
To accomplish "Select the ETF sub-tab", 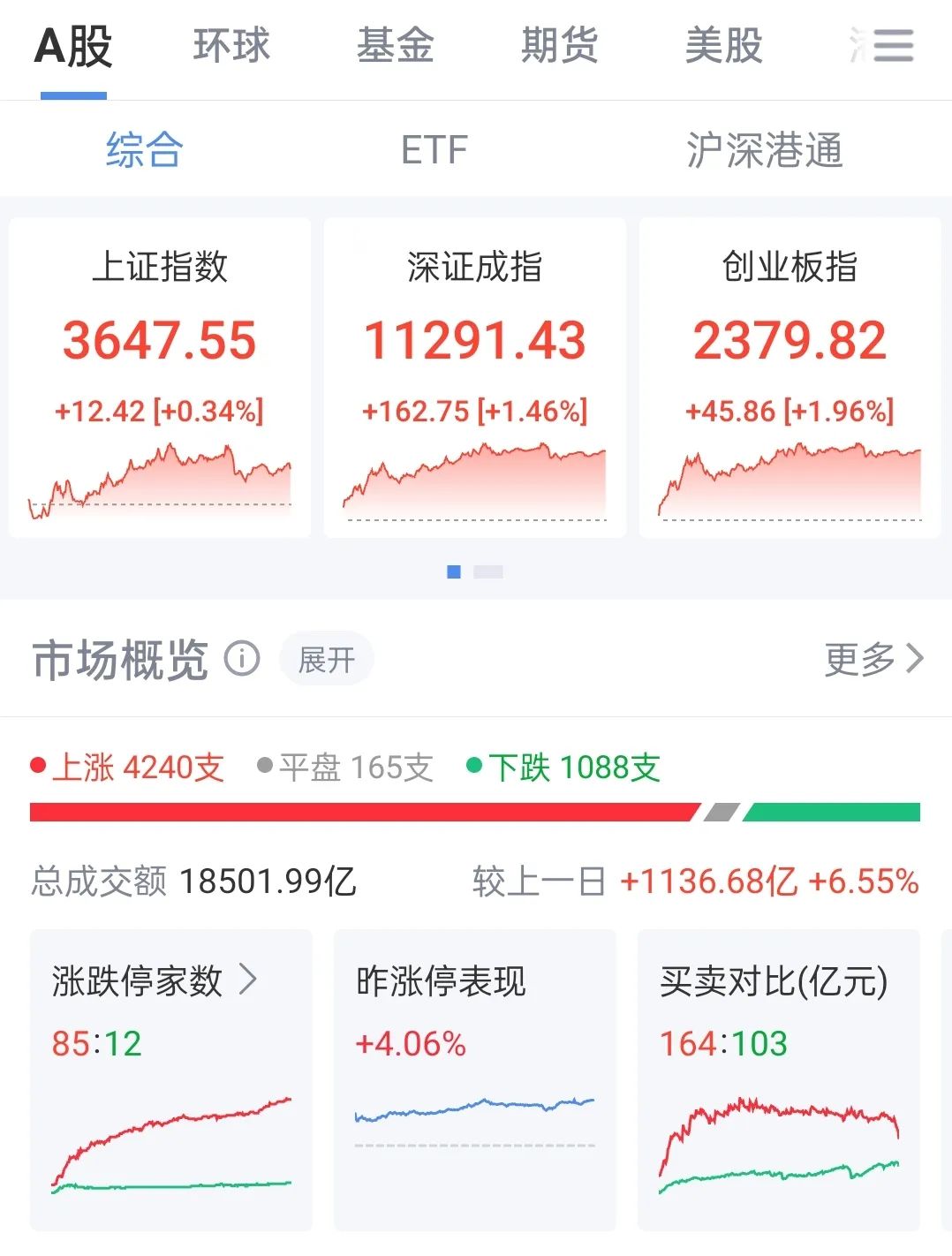I will [434, 150].
